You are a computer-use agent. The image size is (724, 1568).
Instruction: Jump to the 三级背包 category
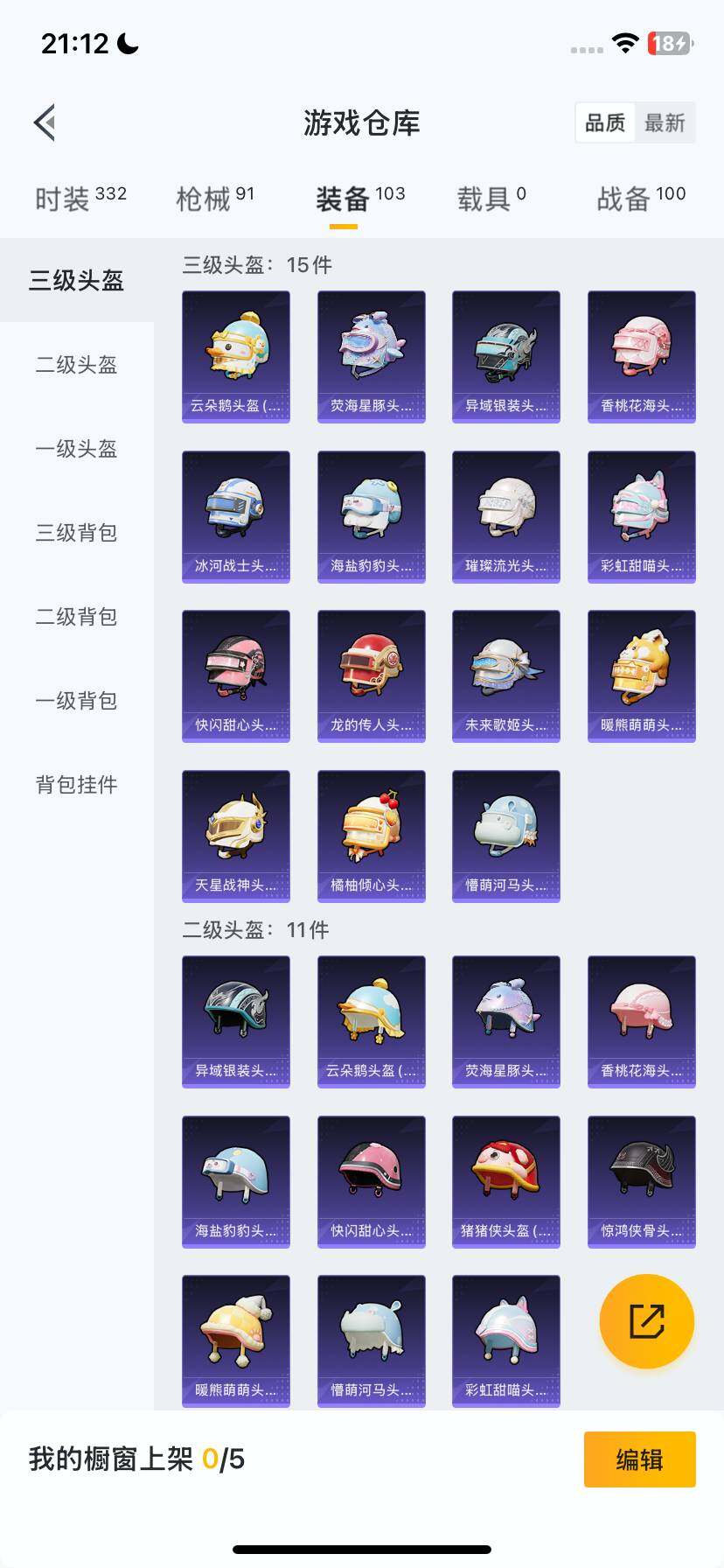pos(76,533)
